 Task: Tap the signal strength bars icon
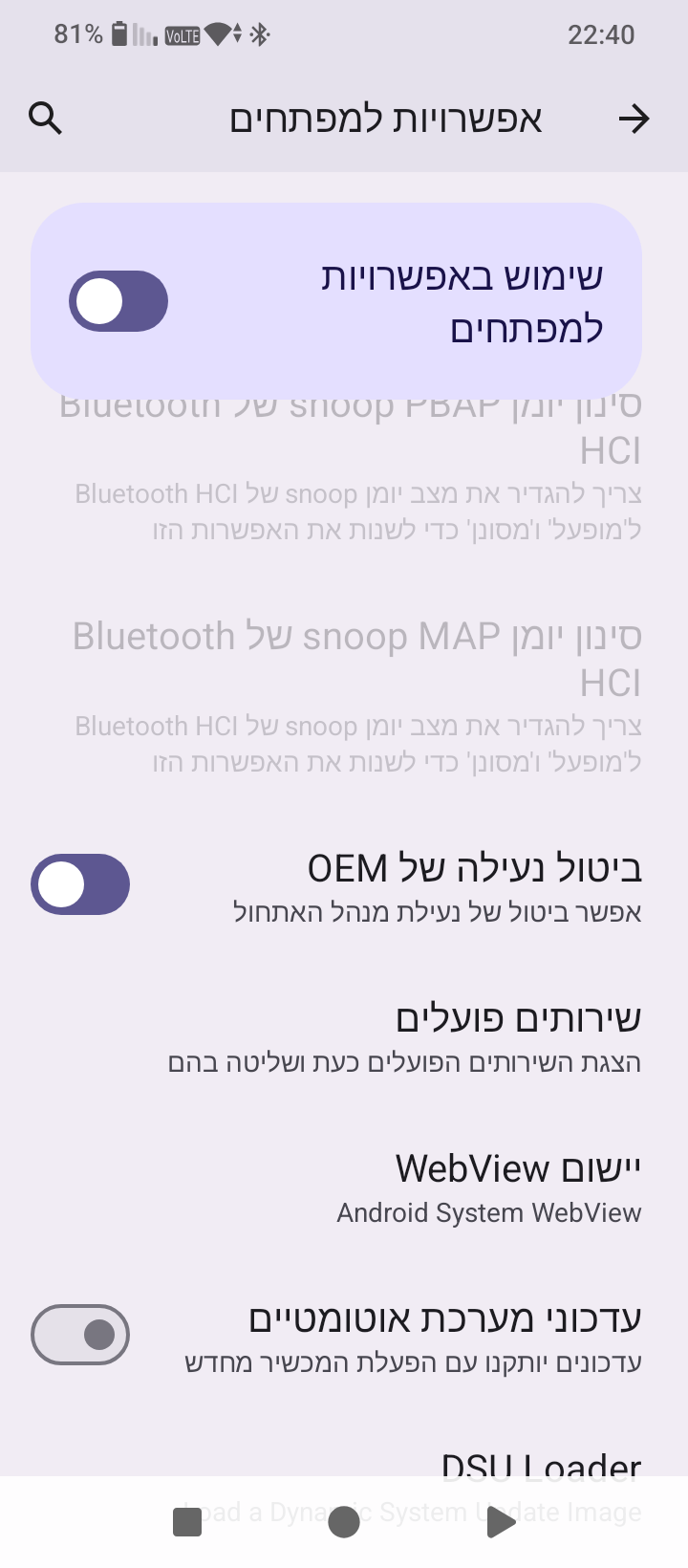click(143, 35)
